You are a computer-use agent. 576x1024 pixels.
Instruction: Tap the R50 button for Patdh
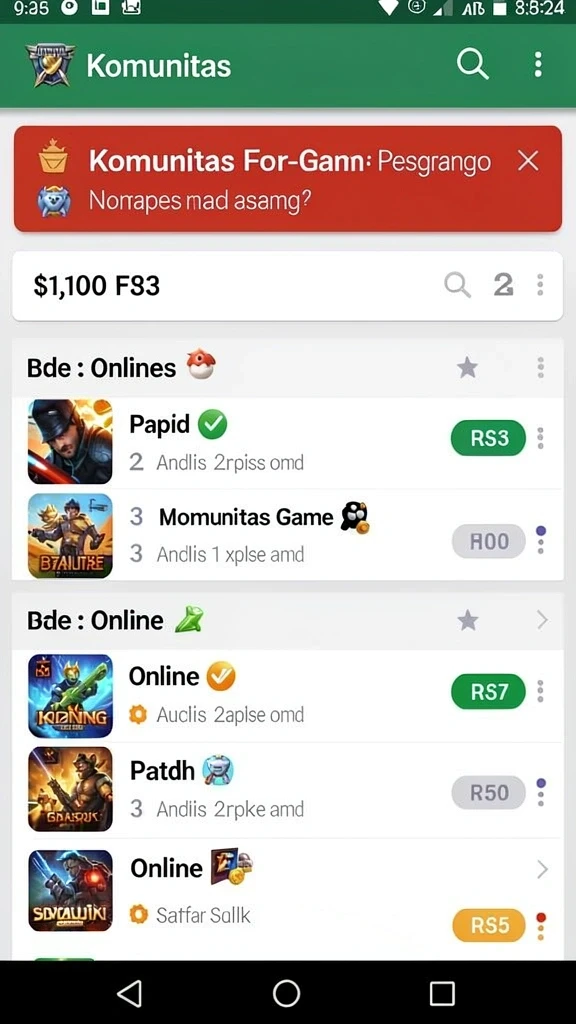[488, 793]
